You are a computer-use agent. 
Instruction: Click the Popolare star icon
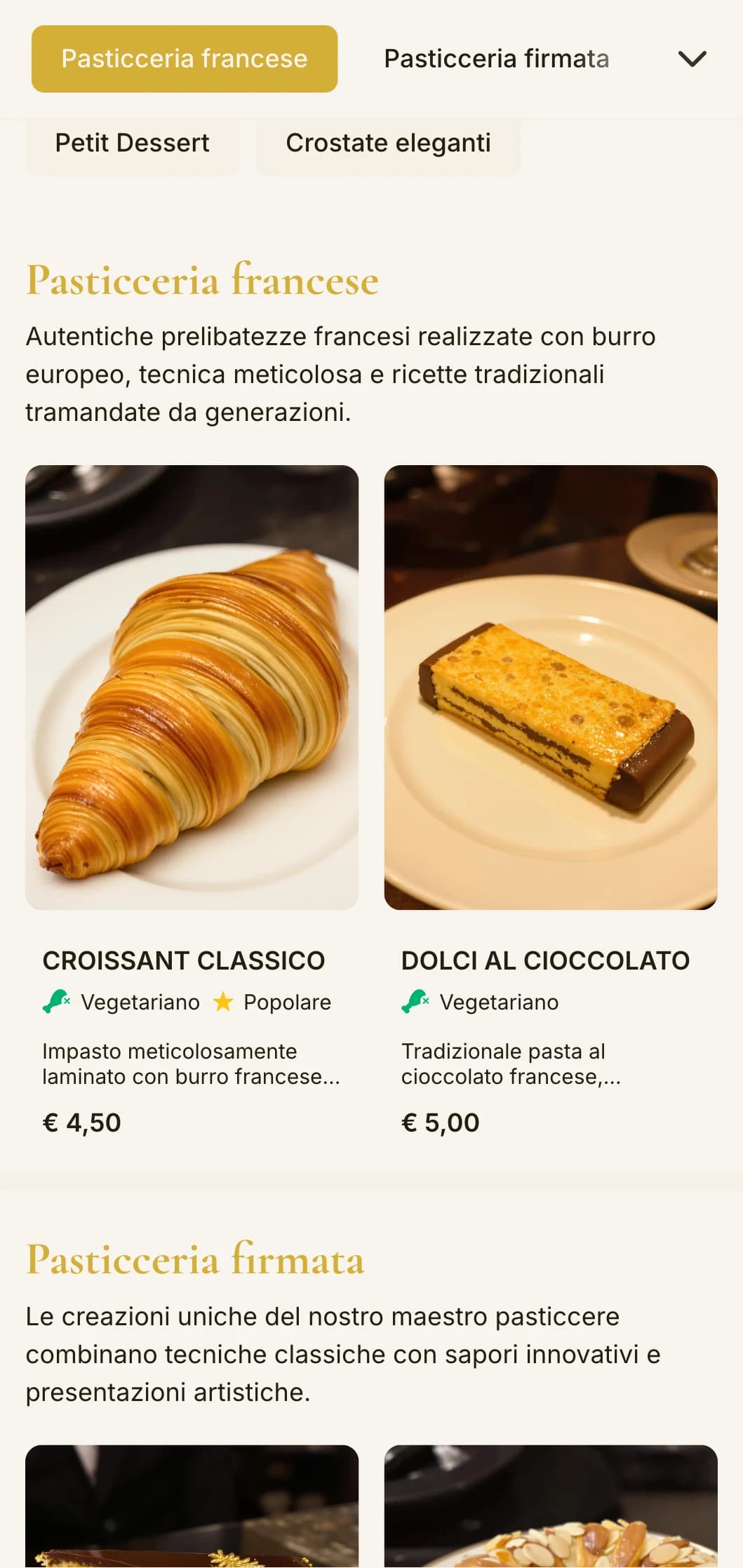[x=222, y=1003]
